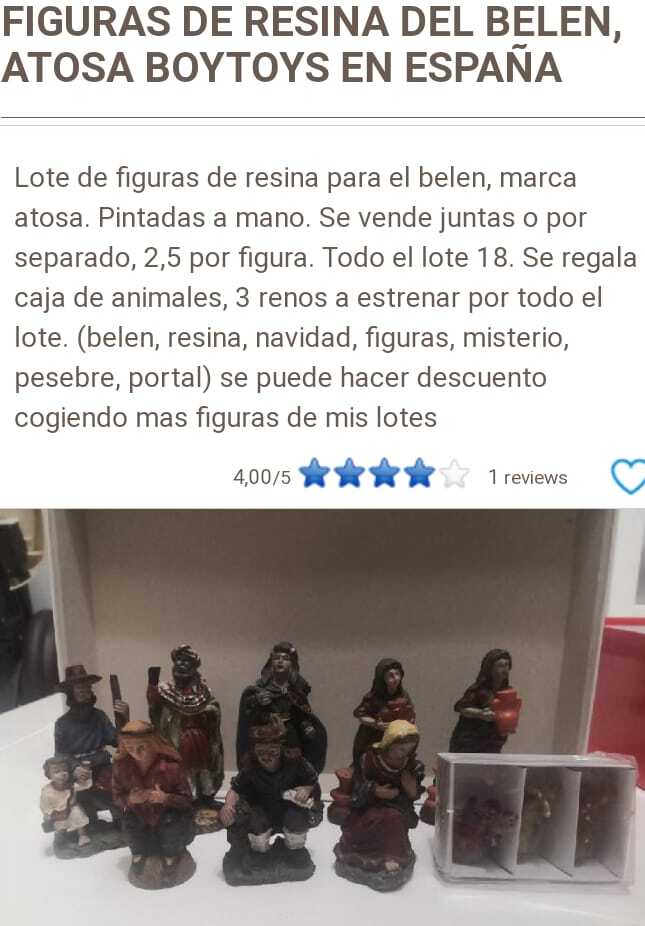Rate the listing using the star rating

coord(384,474)
